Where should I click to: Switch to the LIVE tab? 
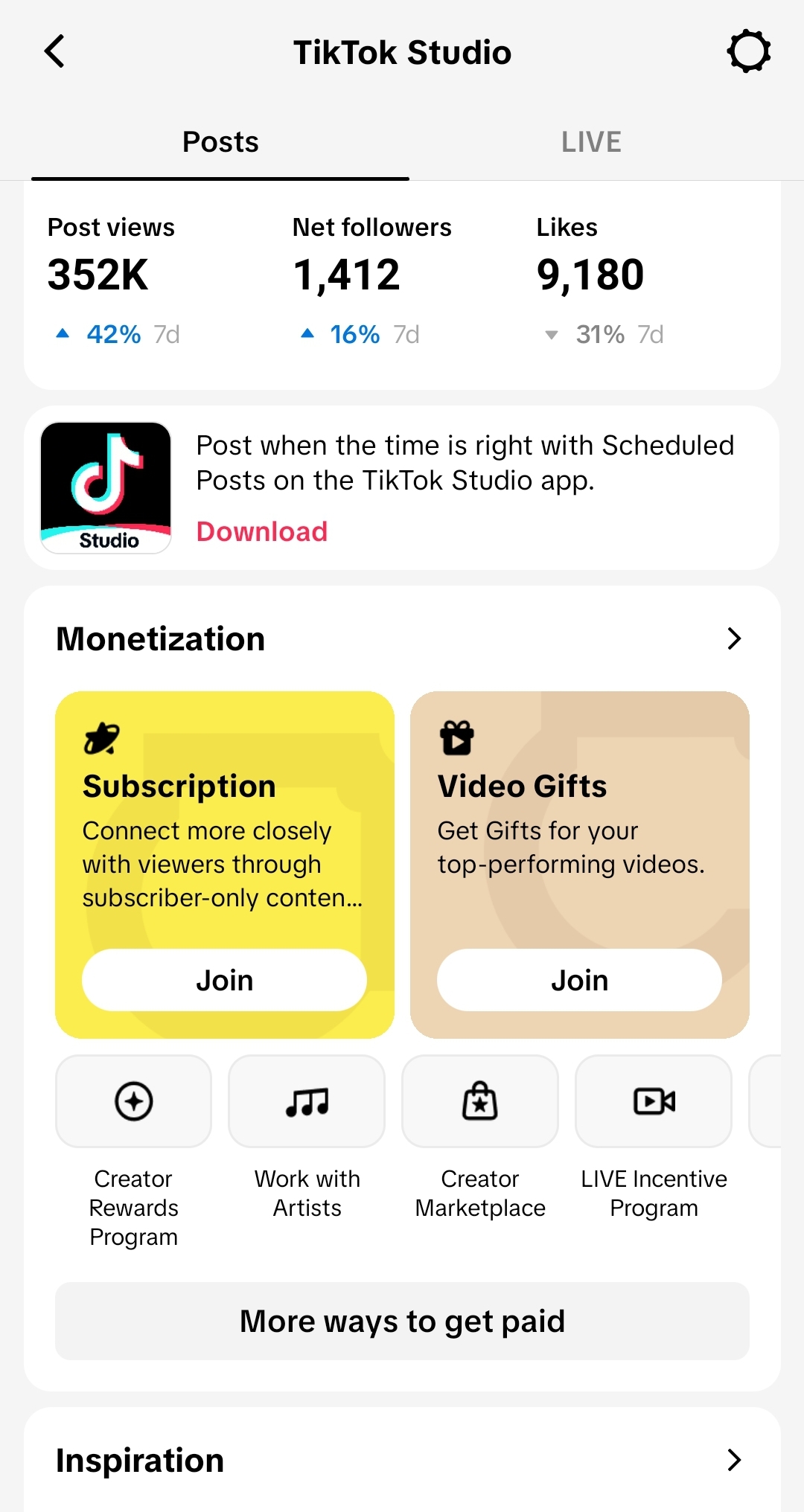591,142
